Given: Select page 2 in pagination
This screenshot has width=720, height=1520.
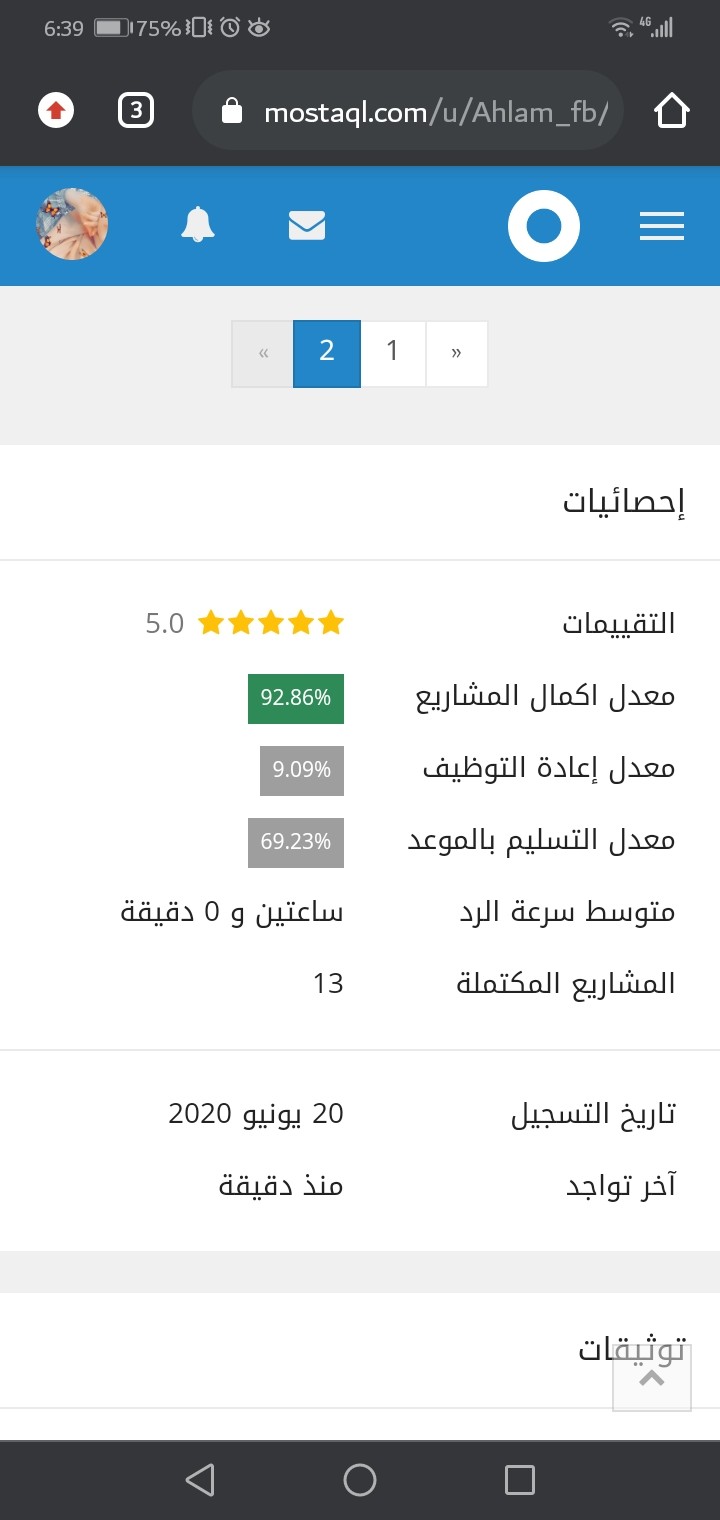Looking at the screenshot, I should [x=327, y=353].
